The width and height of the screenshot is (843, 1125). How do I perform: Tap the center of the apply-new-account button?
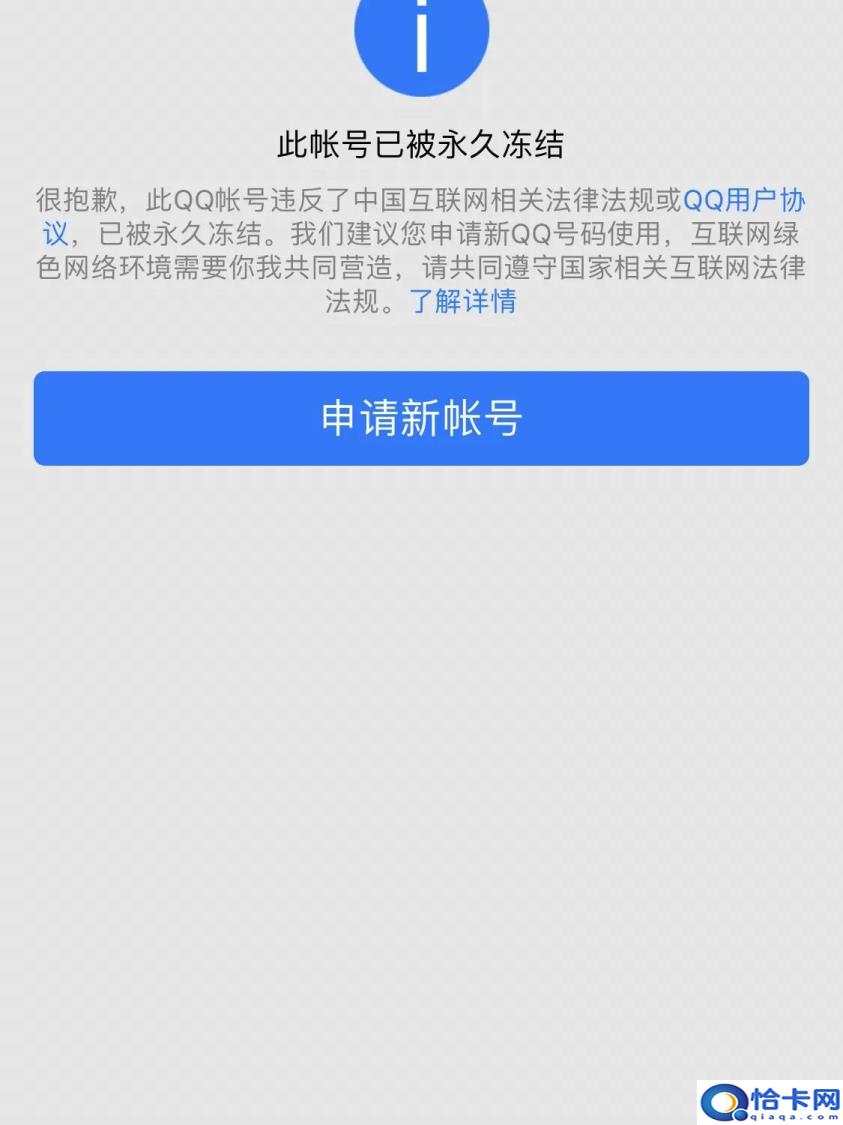click(421, 418)
